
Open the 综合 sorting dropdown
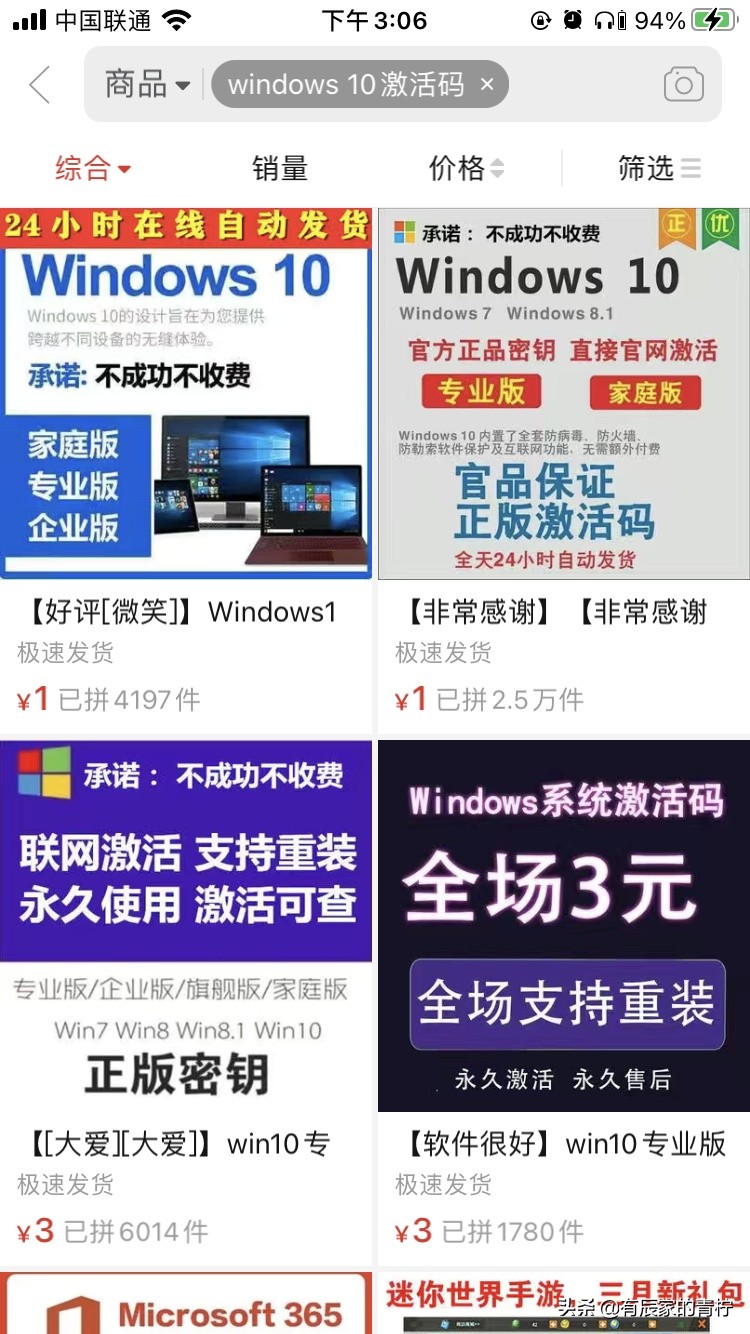click(93, 169)
